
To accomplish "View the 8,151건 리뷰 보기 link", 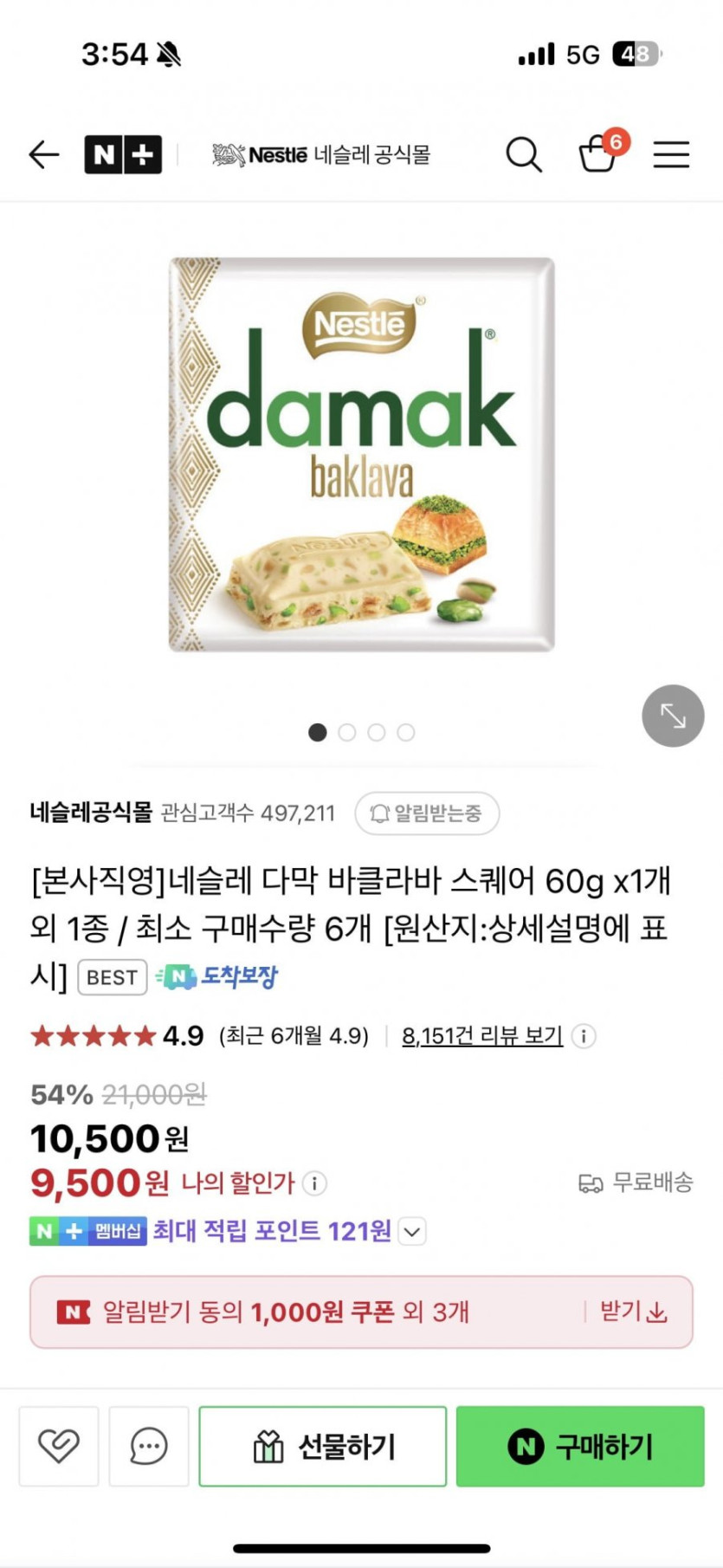I will [482, 1036].
